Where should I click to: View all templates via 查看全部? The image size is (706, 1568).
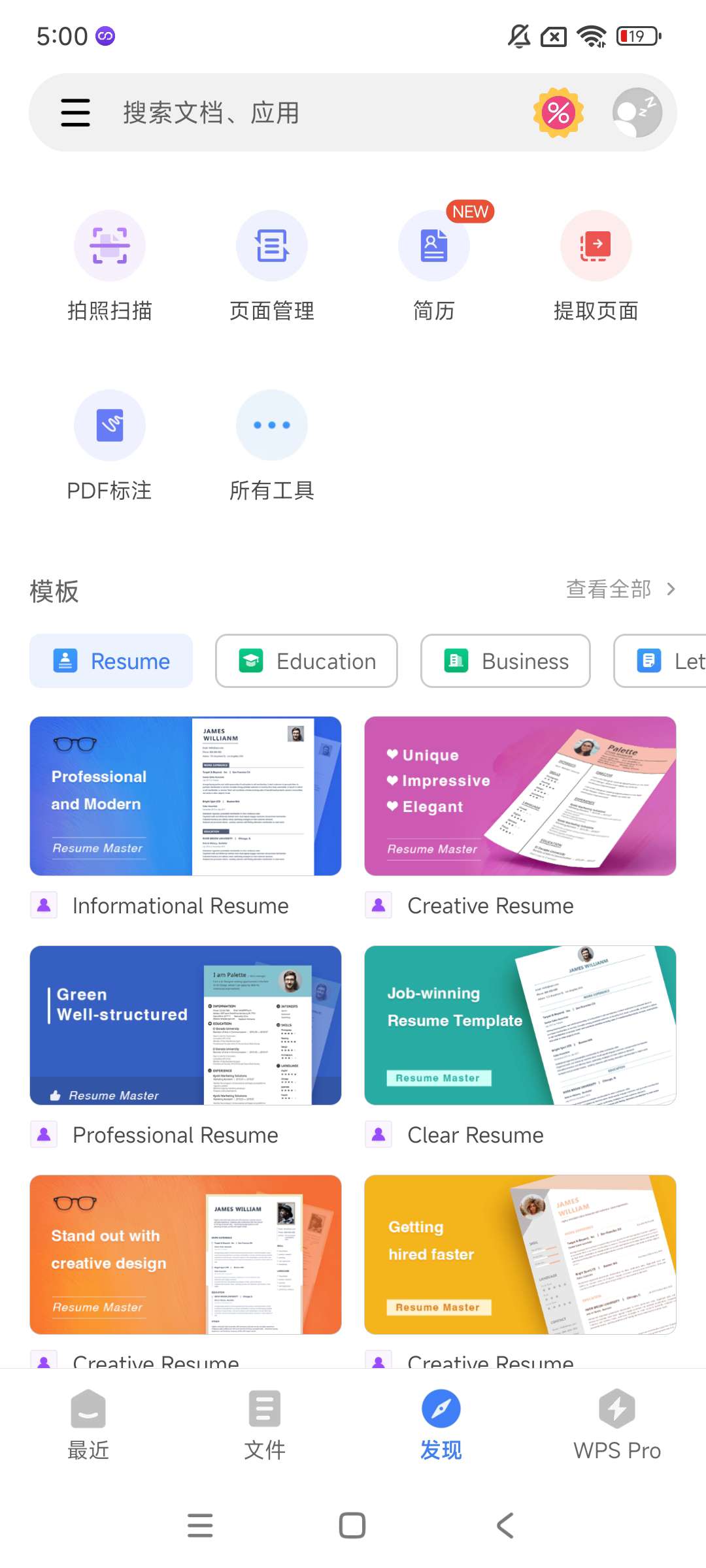point(620,589)
